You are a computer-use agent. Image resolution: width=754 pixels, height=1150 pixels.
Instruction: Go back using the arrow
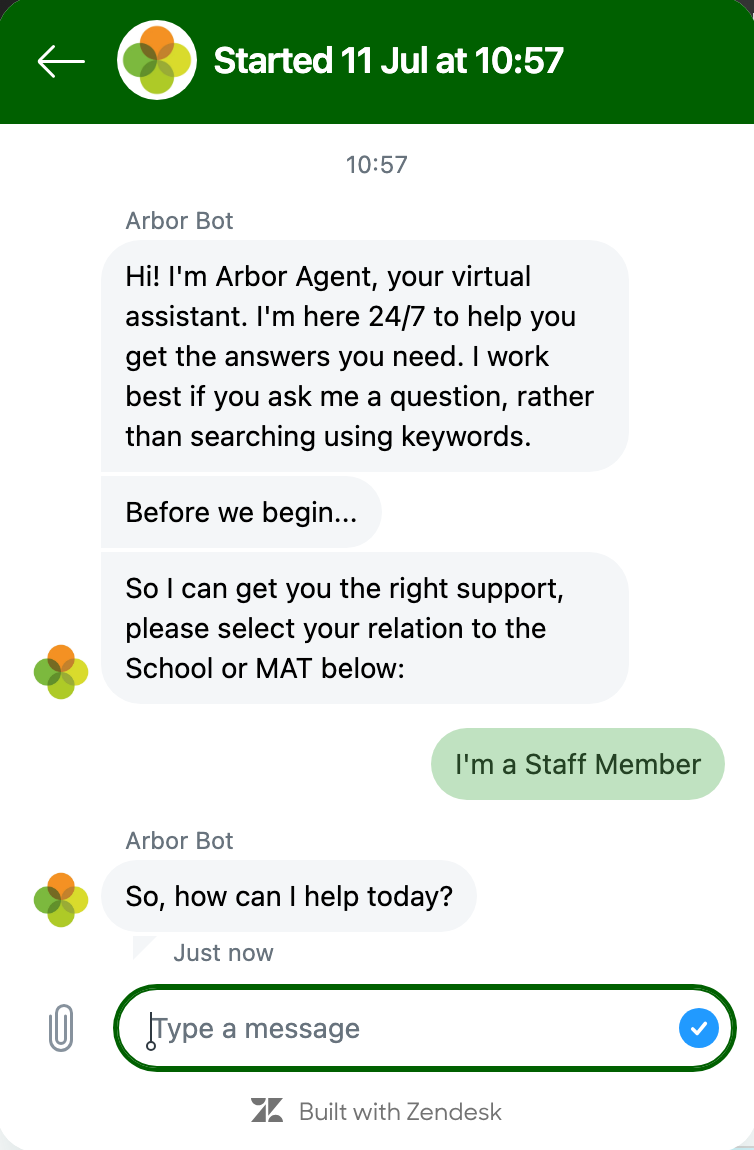point(61,61)
